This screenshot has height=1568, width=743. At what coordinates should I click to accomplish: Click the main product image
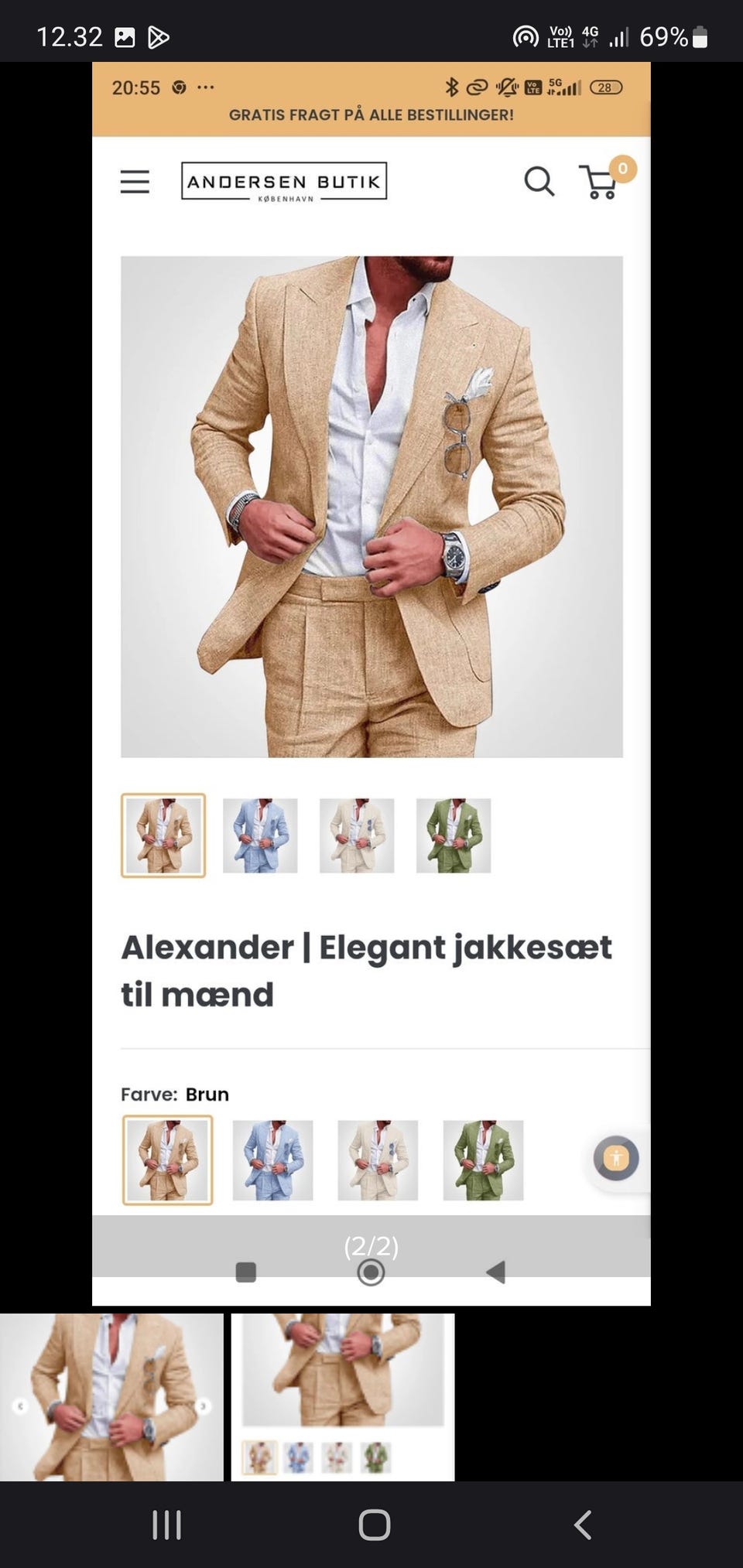pos(370,507)
